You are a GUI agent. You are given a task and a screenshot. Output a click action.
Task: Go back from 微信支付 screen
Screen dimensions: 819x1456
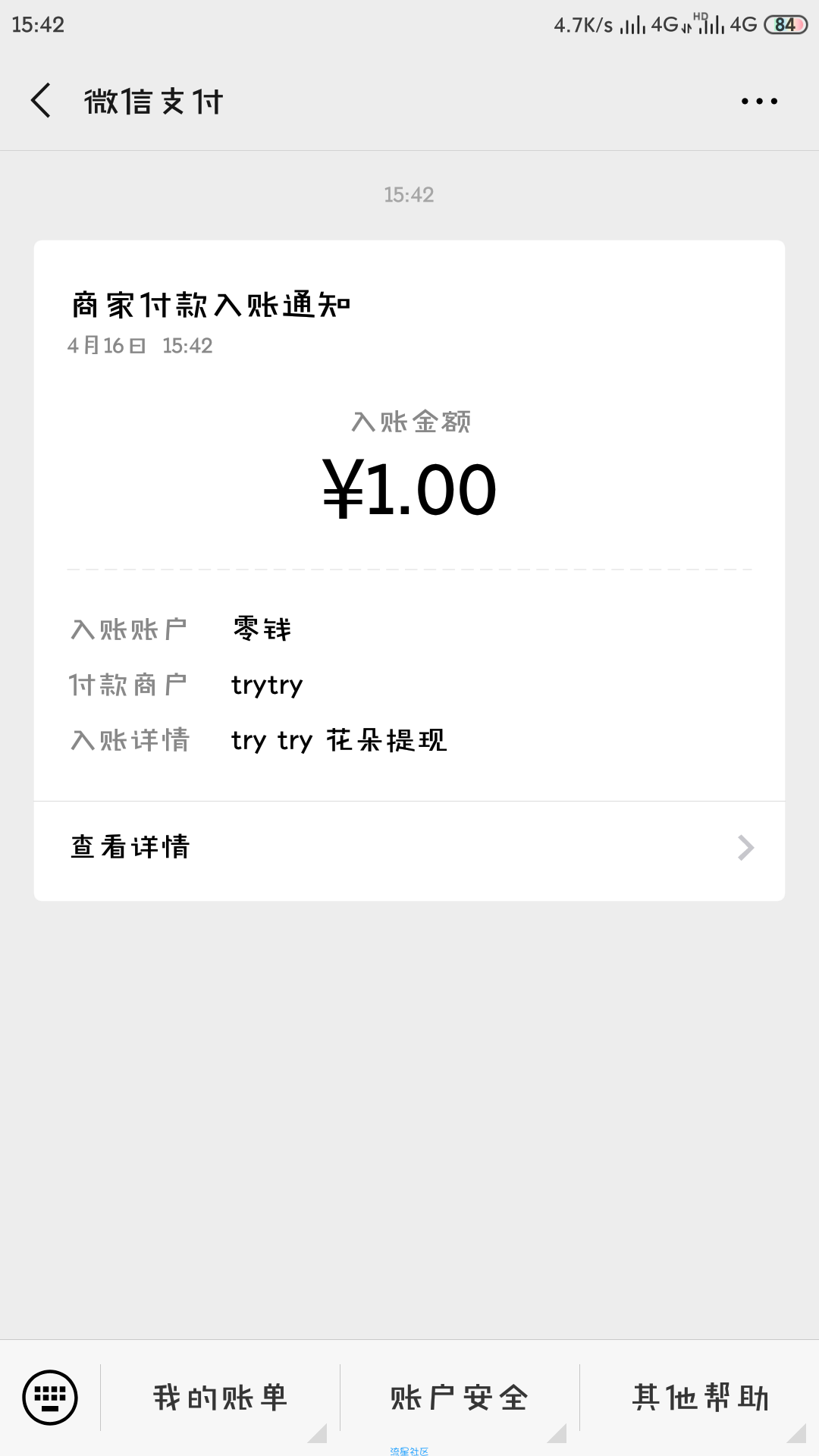pos(41,101)
